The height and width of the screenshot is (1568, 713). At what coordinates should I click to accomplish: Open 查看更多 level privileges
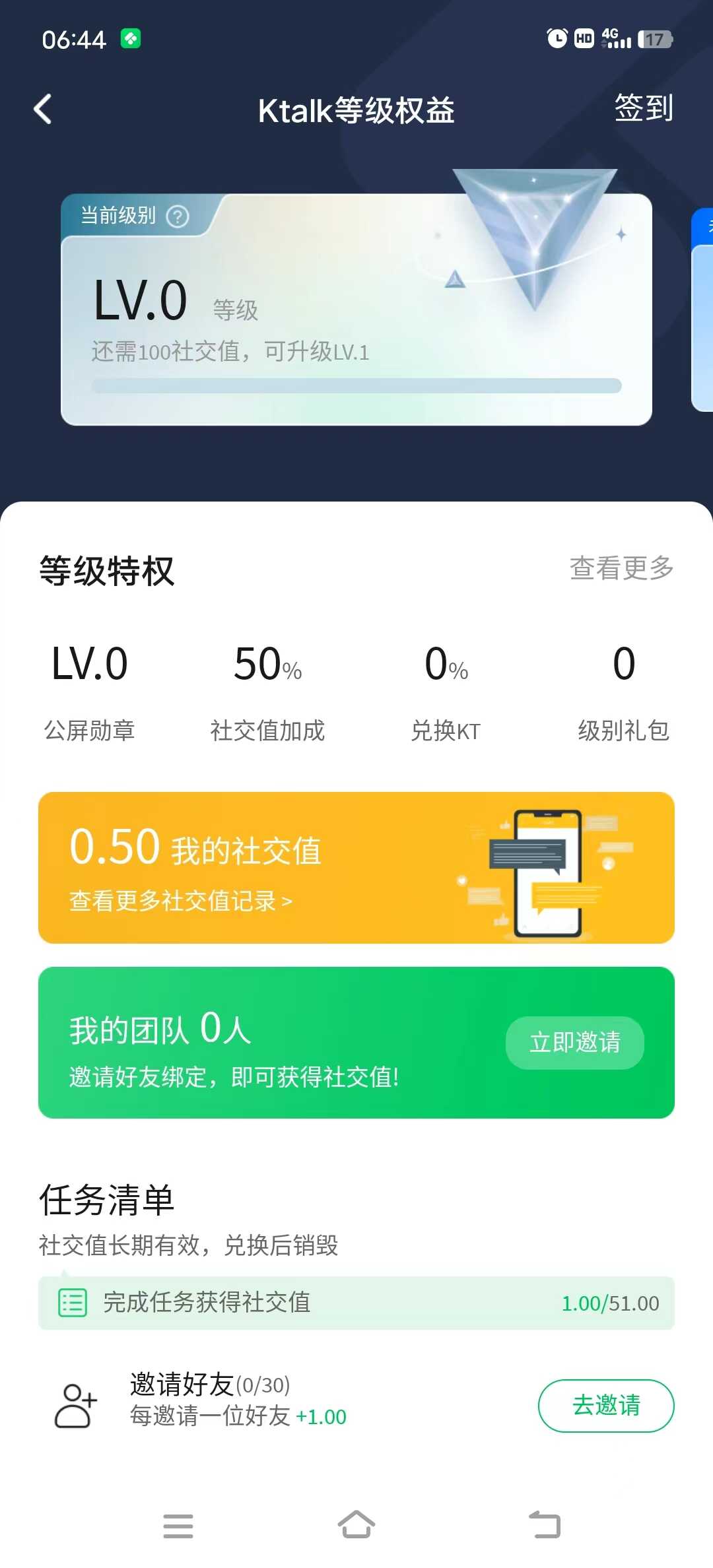621,568
